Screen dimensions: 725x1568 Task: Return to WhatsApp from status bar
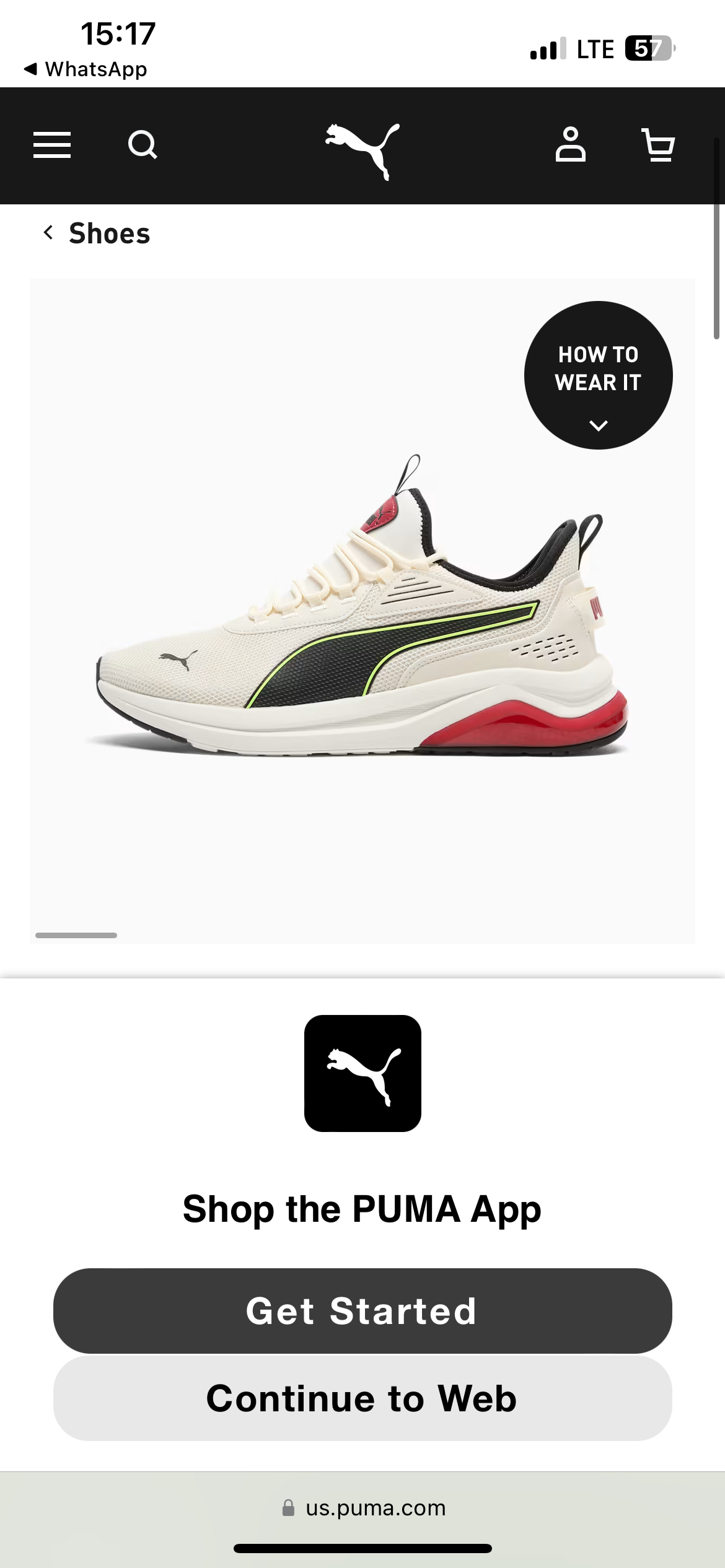[86, 69]
